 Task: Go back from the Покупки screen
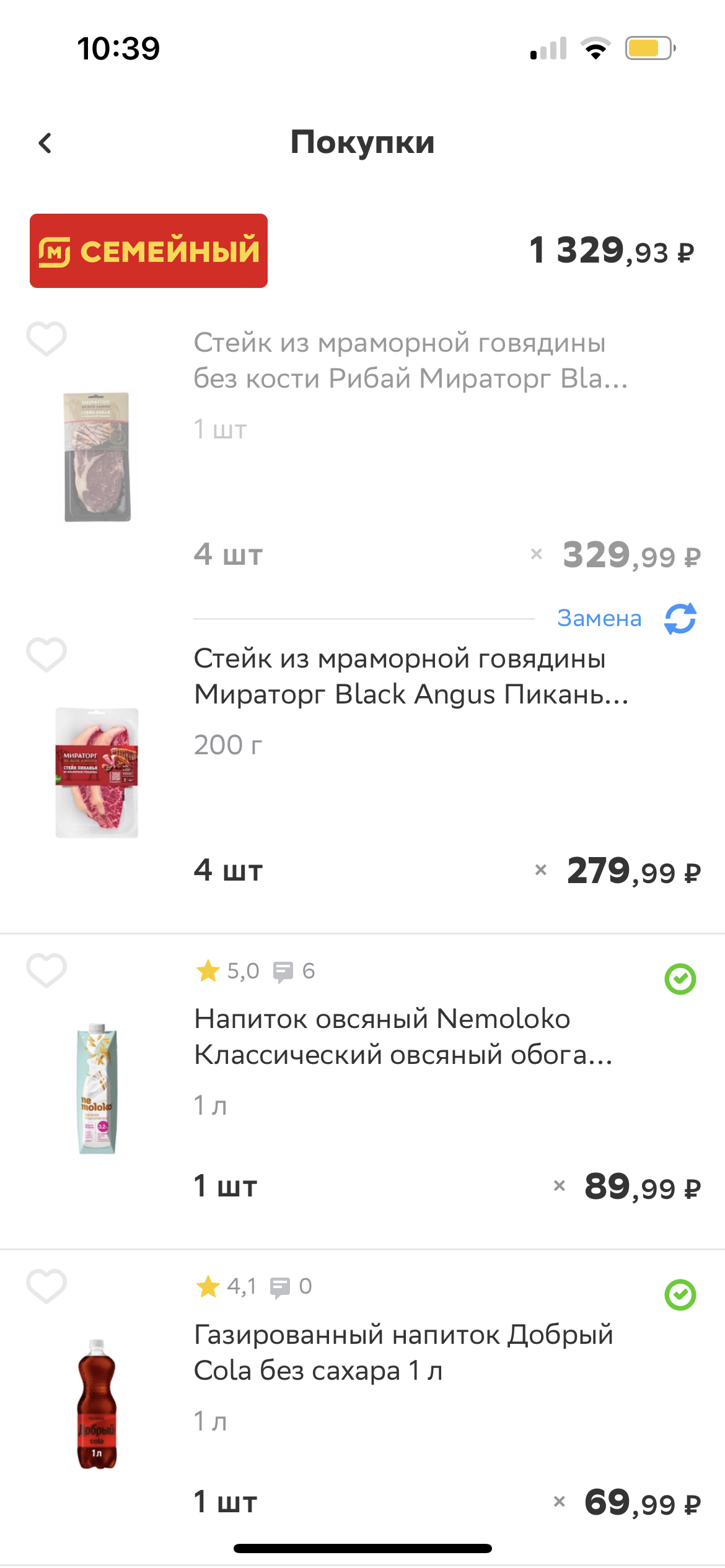45,143
